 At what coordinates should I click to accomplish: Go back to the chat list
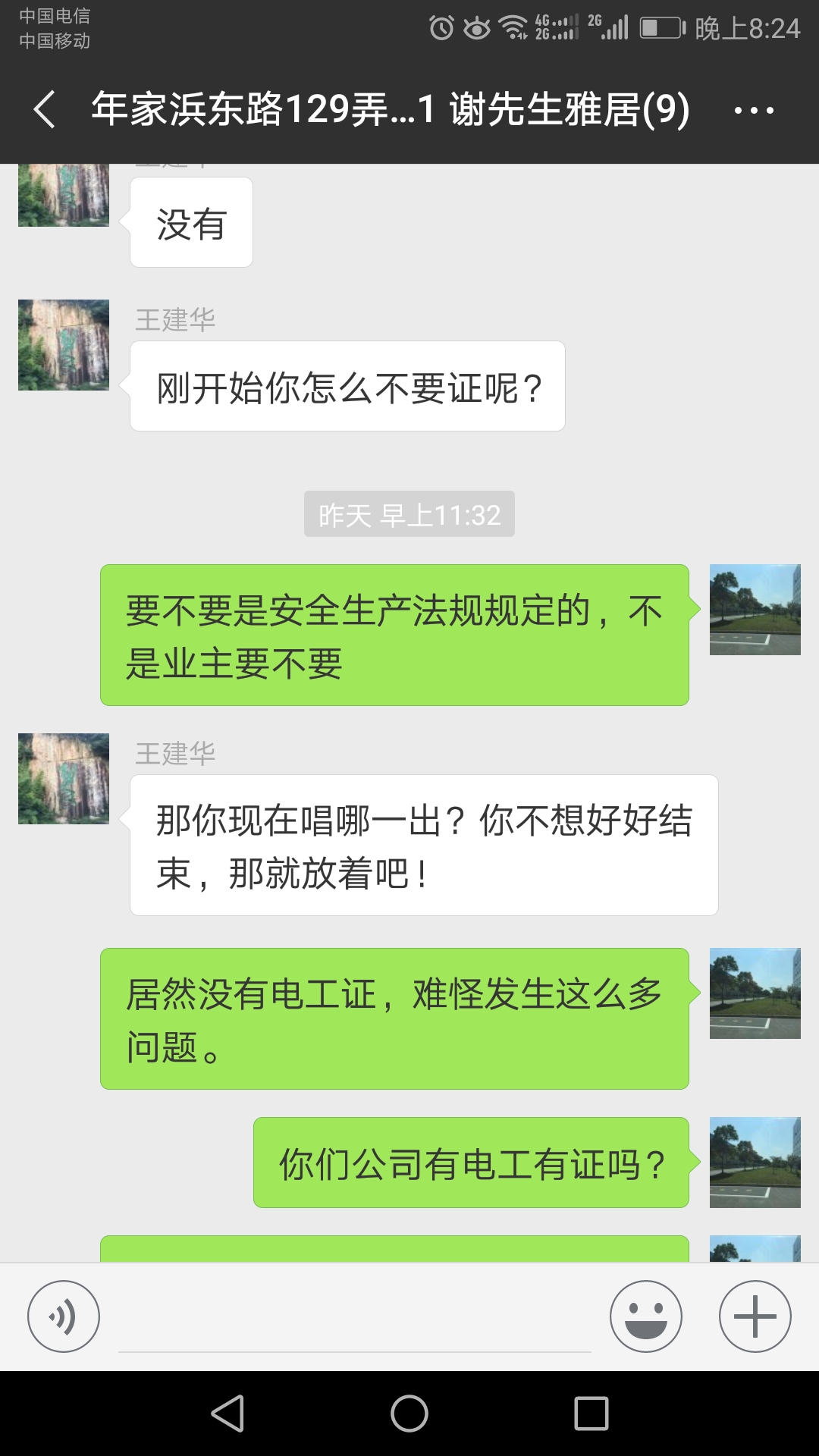[45, 109]
